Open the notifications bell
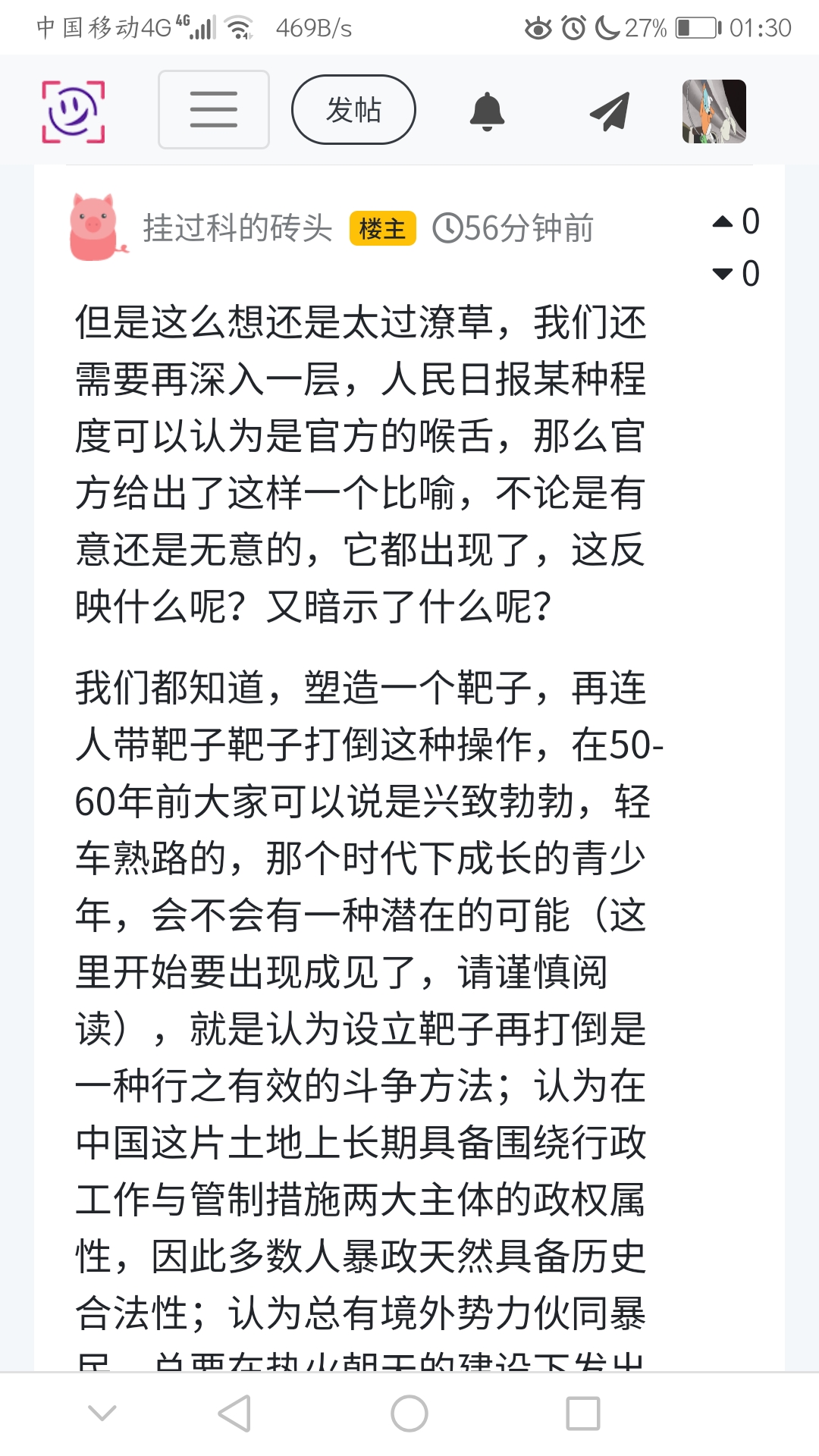Viewport: 819px width, 1456px height. pos(487,111)
